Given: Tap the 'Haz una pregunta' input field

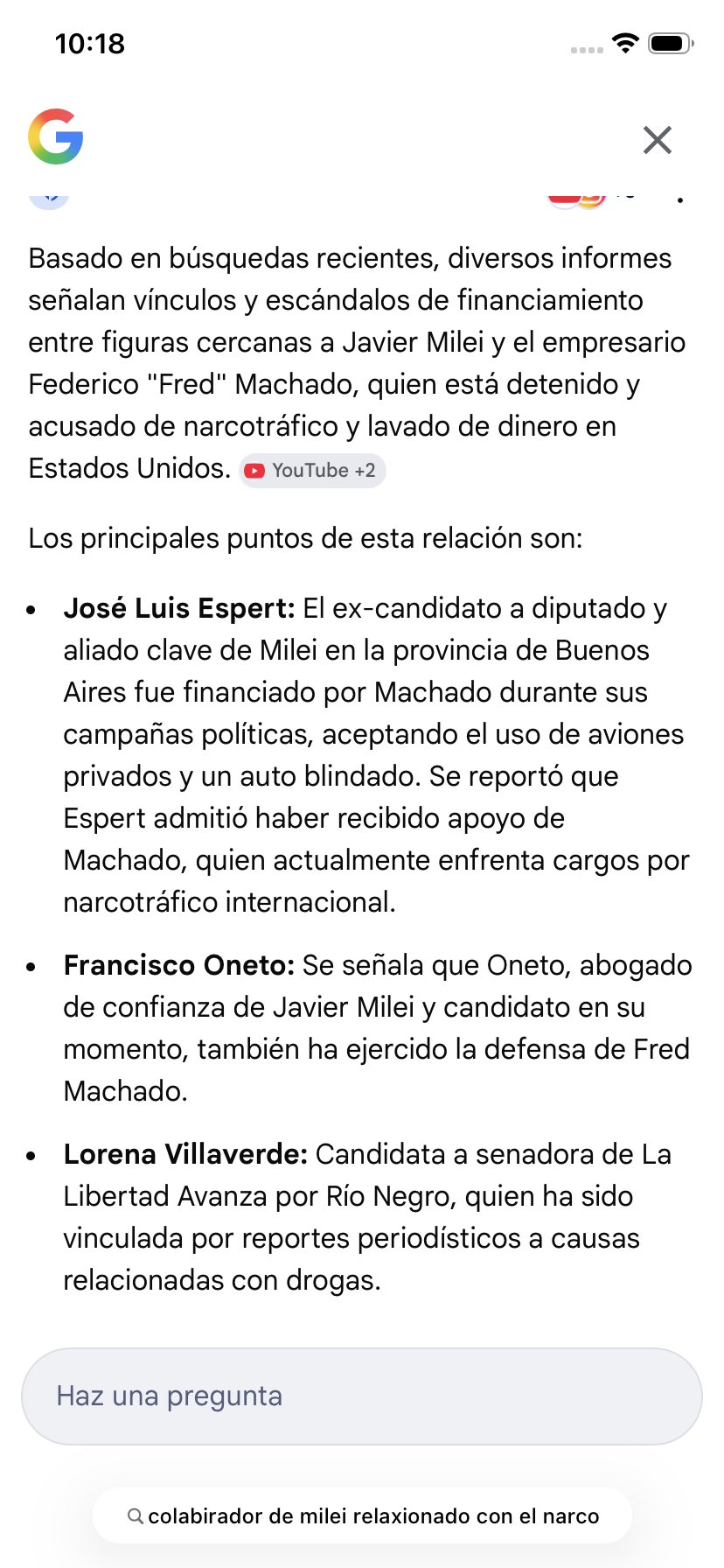Looking at the screenshot, I should pyautogui.click(x=361, y=1396).
